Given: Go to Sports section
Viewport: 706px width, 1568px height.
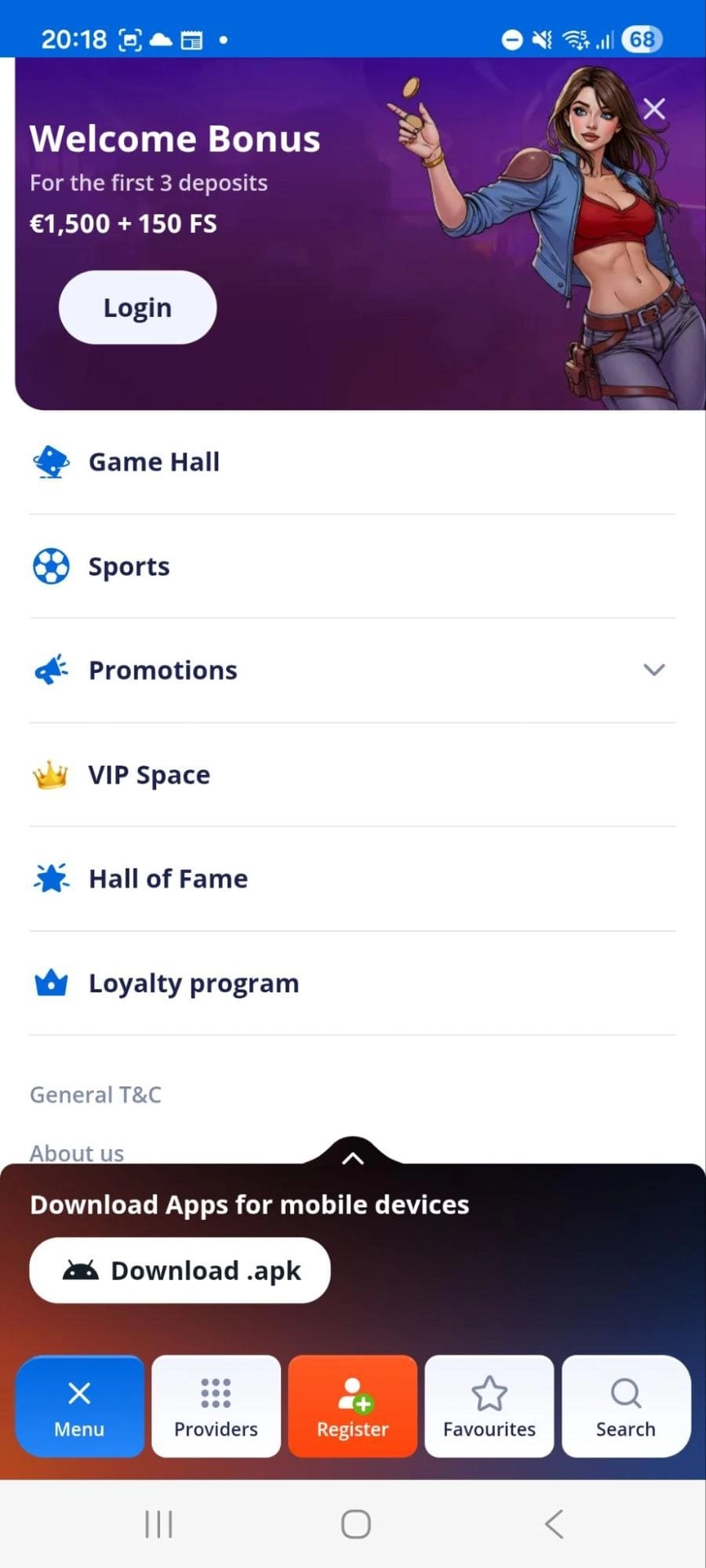Looking at the screenshot, I should (352, 566).
